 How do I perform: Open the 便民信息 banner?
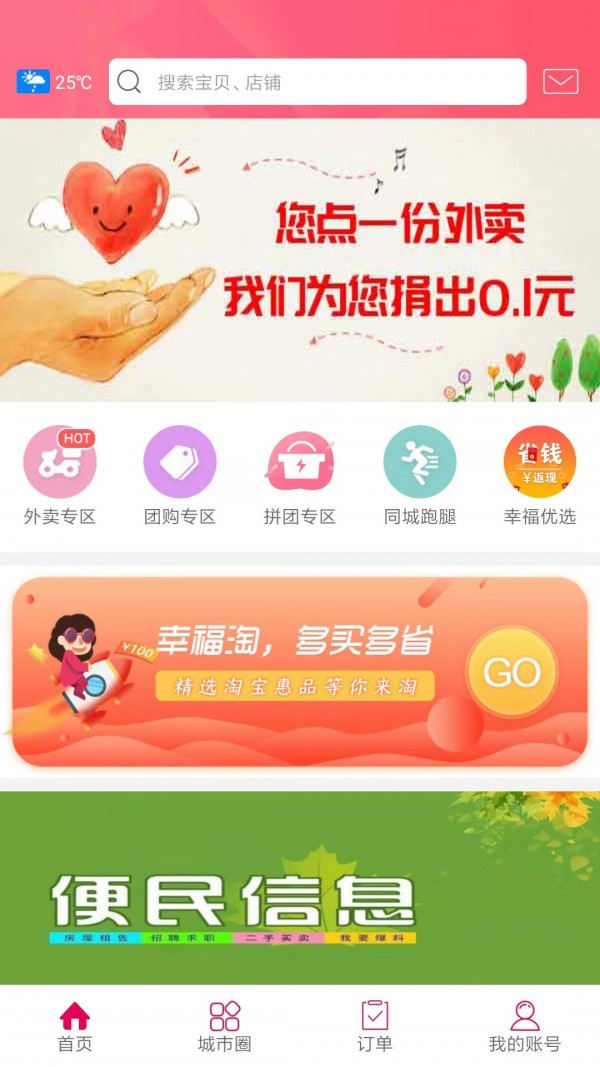[x=300, y=888]
